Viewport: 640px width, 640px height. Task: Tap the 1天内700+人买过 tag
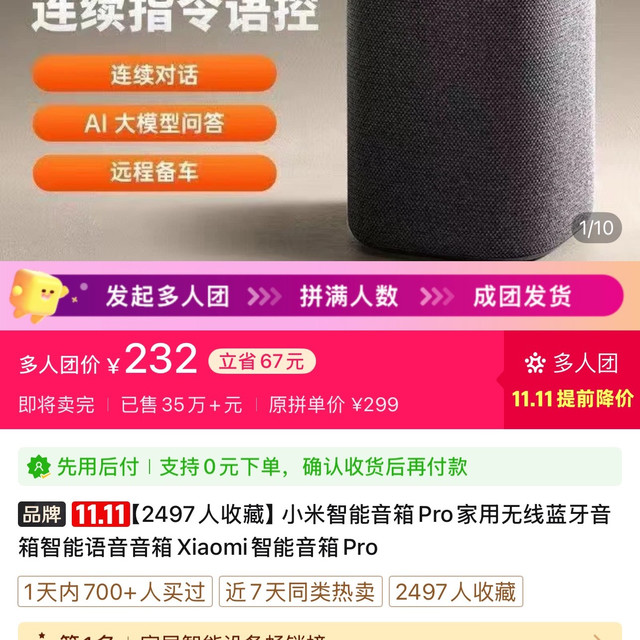(115, 591)
